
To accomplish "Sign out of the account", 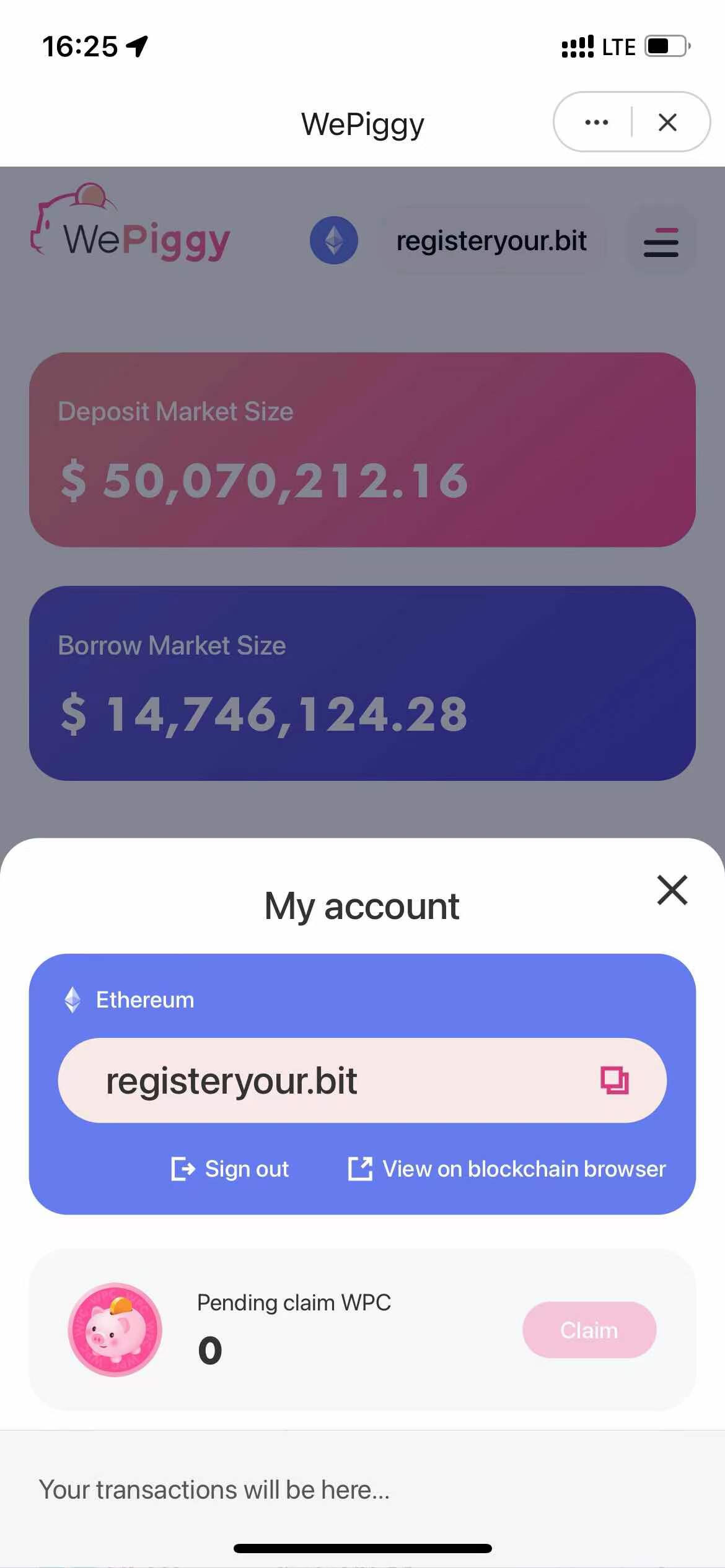I will [x=230, y=1169].
